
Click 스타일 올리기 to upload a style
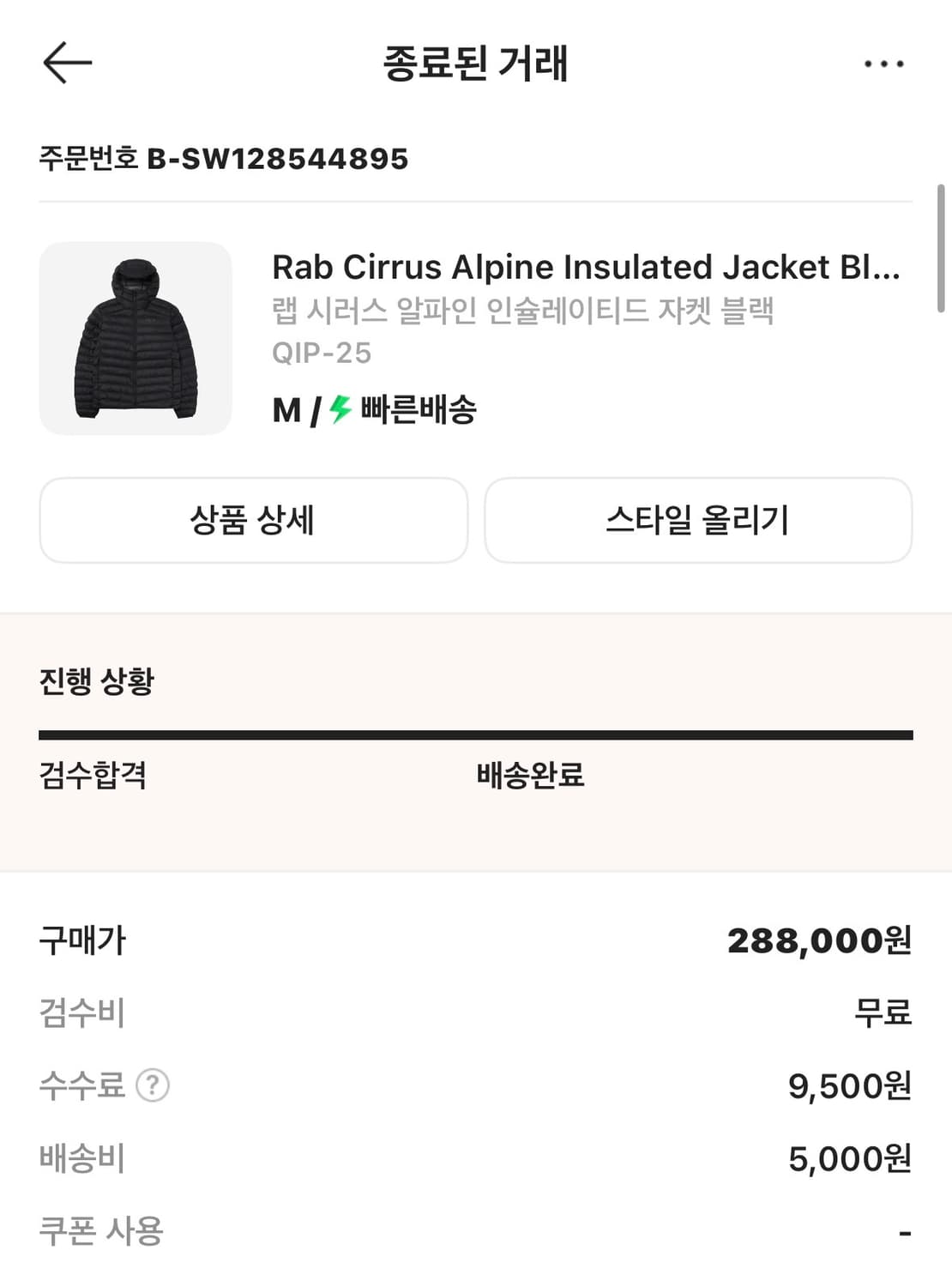pyautogui.click(x=699, y=521)
